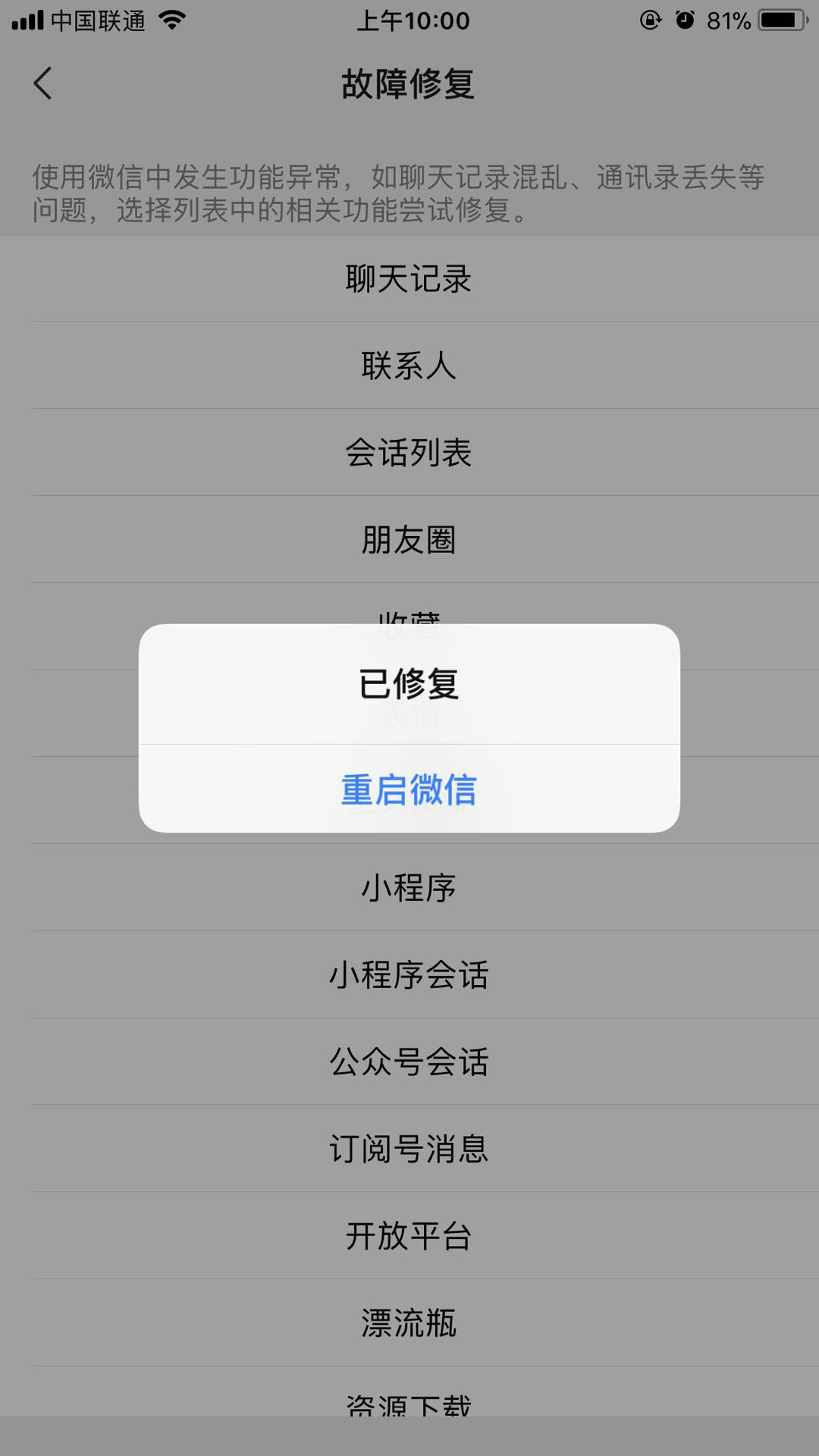Tap the 重启微信 button in the dialog
Viewport: 819px width, 1456px height.
(409, 789)
